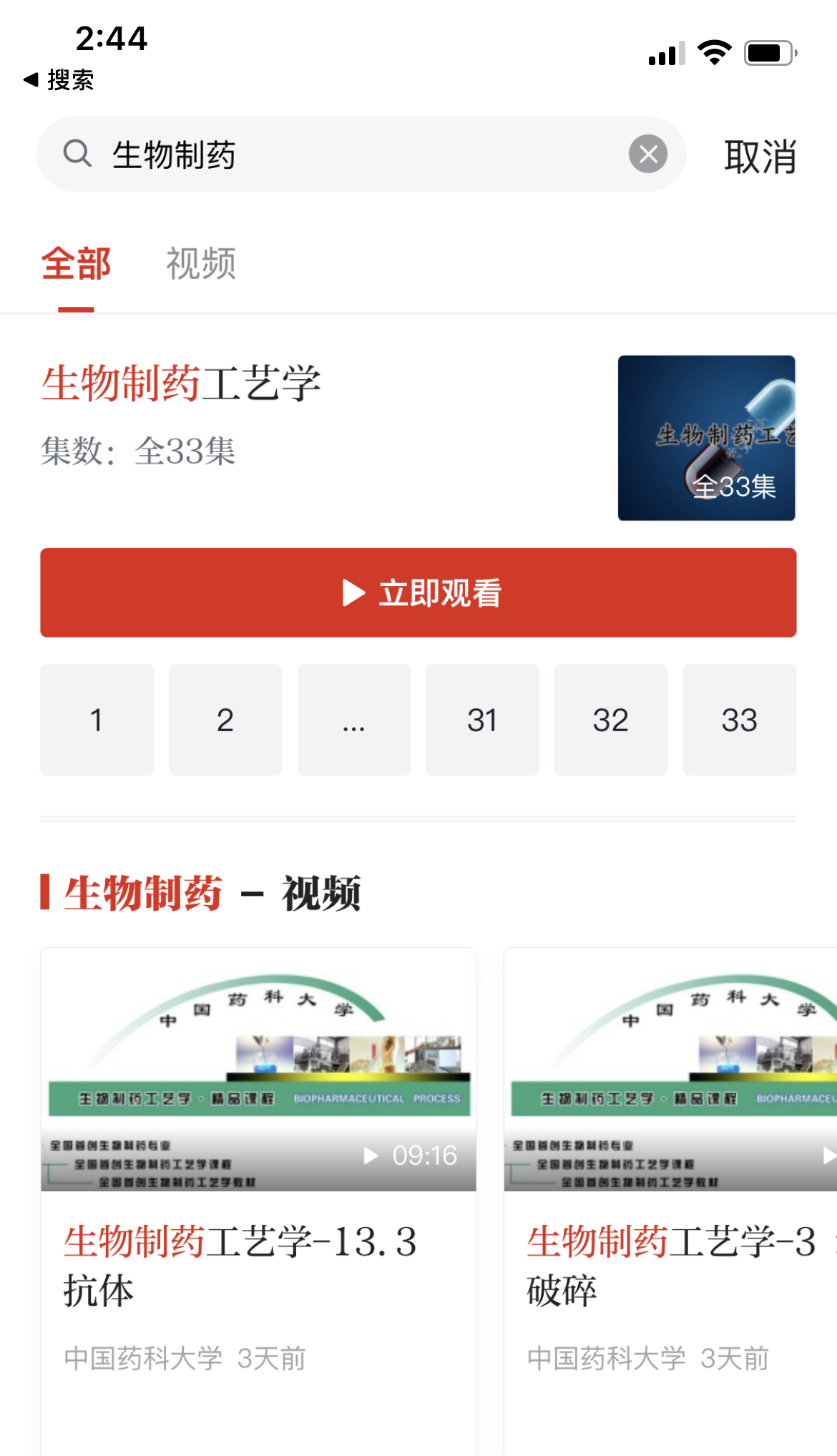This screenshot has height=1456, width=837.
Task: Open episode 31
Action: (482, 720)
